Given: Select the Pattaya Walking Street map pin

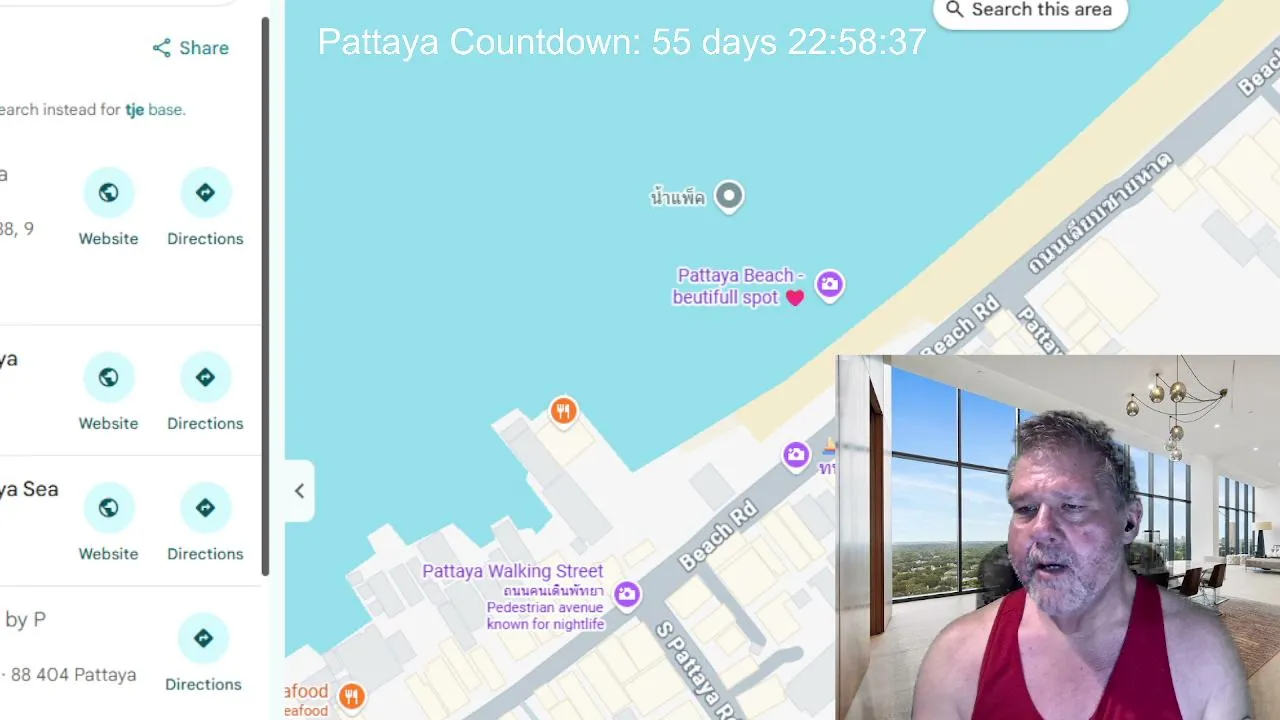Looking at the screenshot, I should pyautogui.click(x=627, y=595).
